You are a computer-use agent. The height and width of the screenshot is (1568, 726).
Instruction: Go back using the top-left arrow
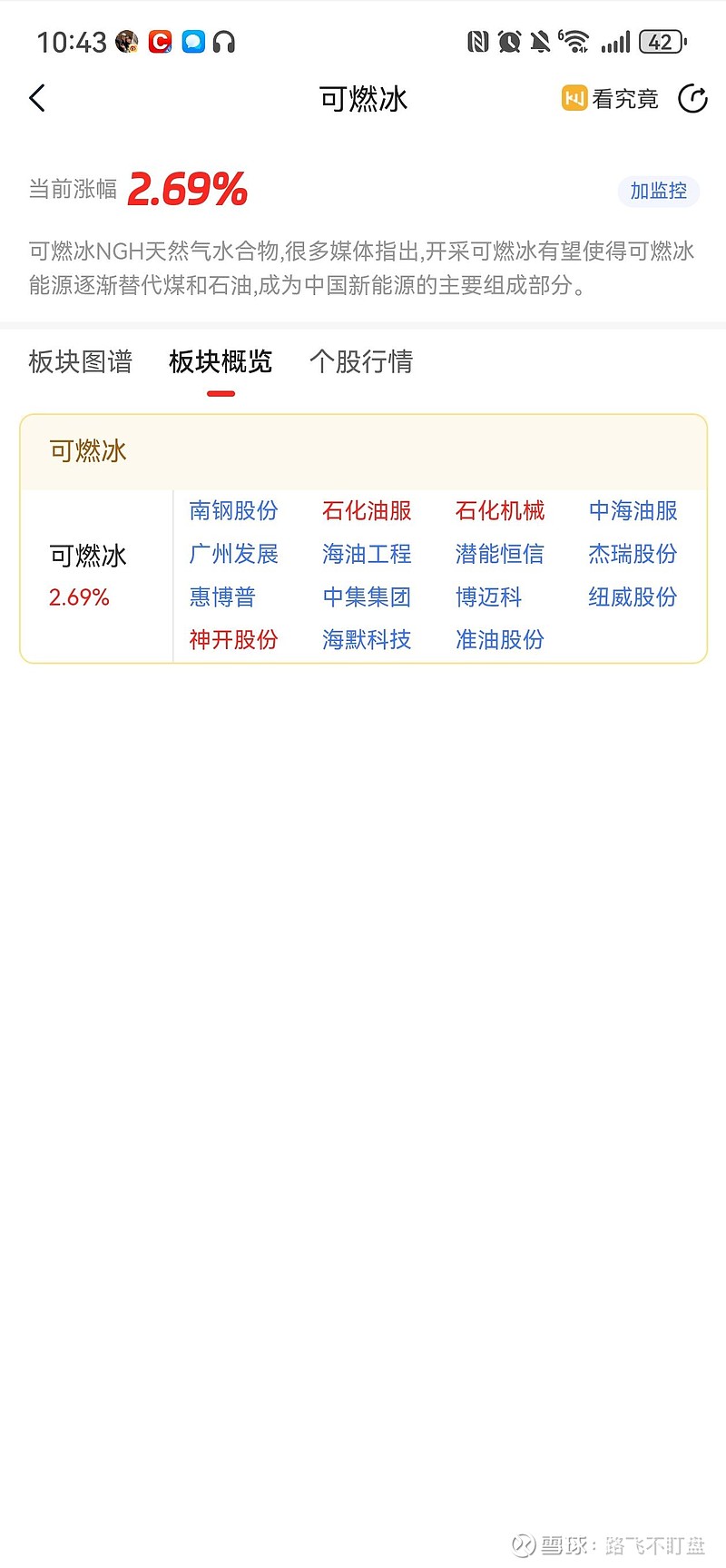tap(37, 98)
